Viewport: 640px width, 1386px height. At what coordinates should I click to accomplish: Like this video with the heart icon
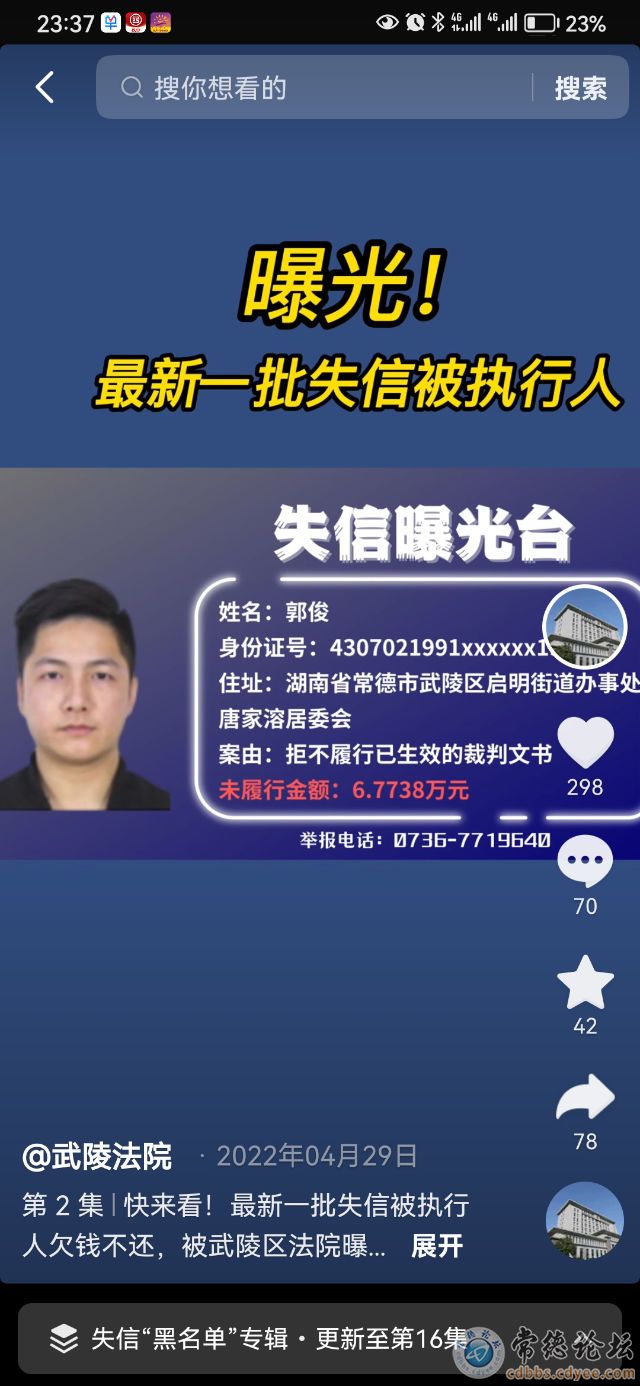tap(585, 743)
